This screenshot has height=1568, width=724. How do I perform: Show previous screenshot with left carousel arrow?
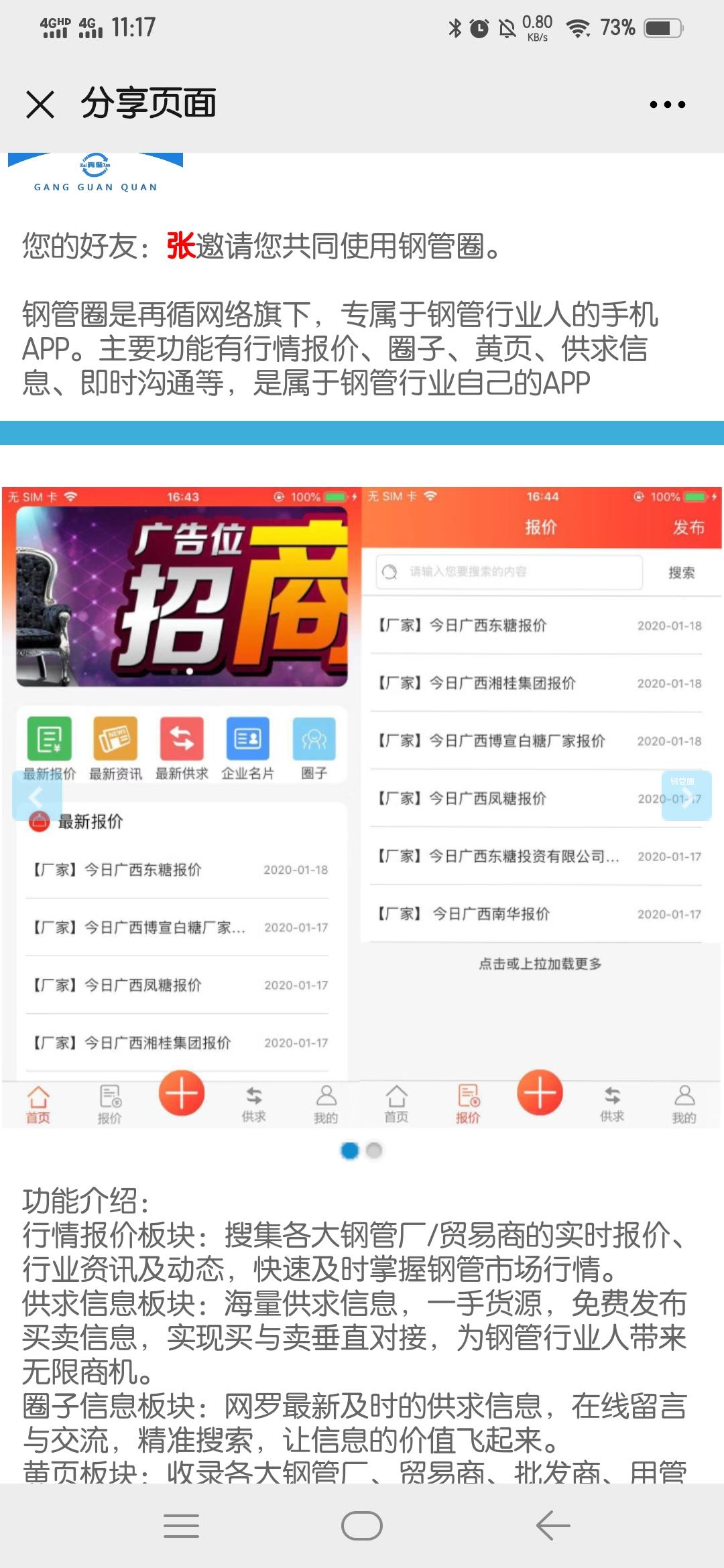[37, 797]
